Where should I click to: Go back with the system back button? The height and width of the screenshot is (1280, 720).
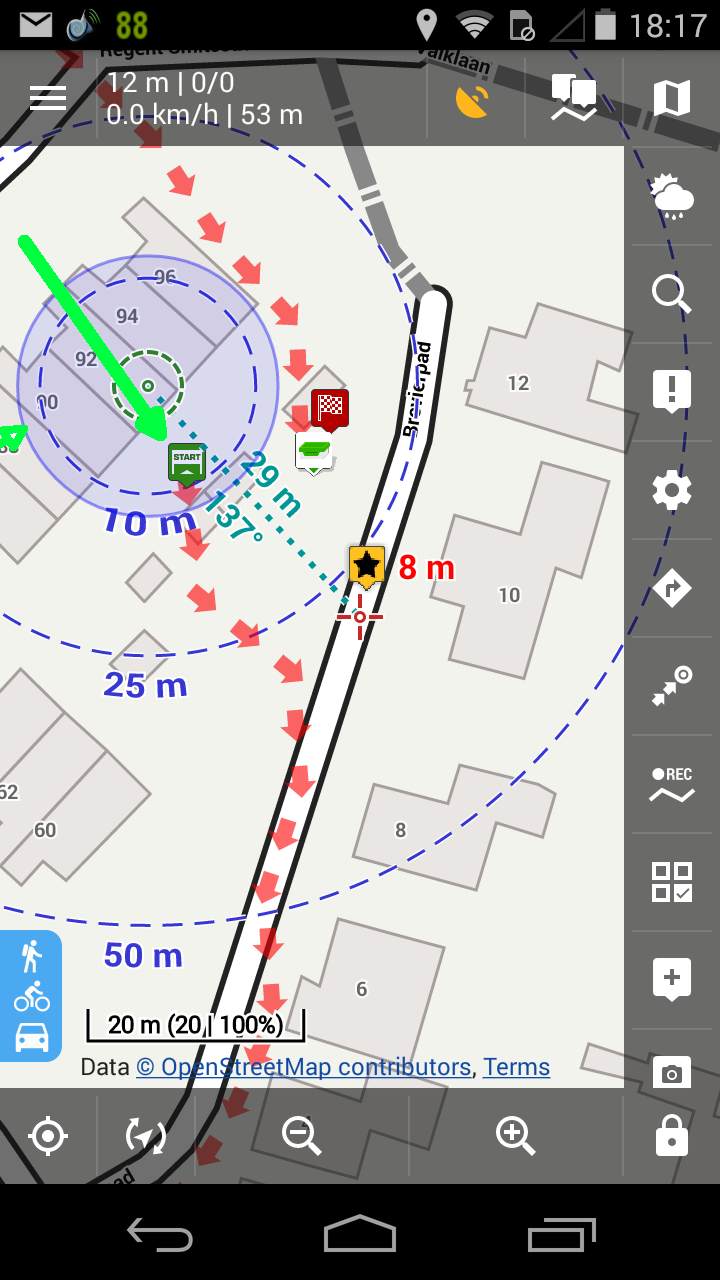[160, 1235]
